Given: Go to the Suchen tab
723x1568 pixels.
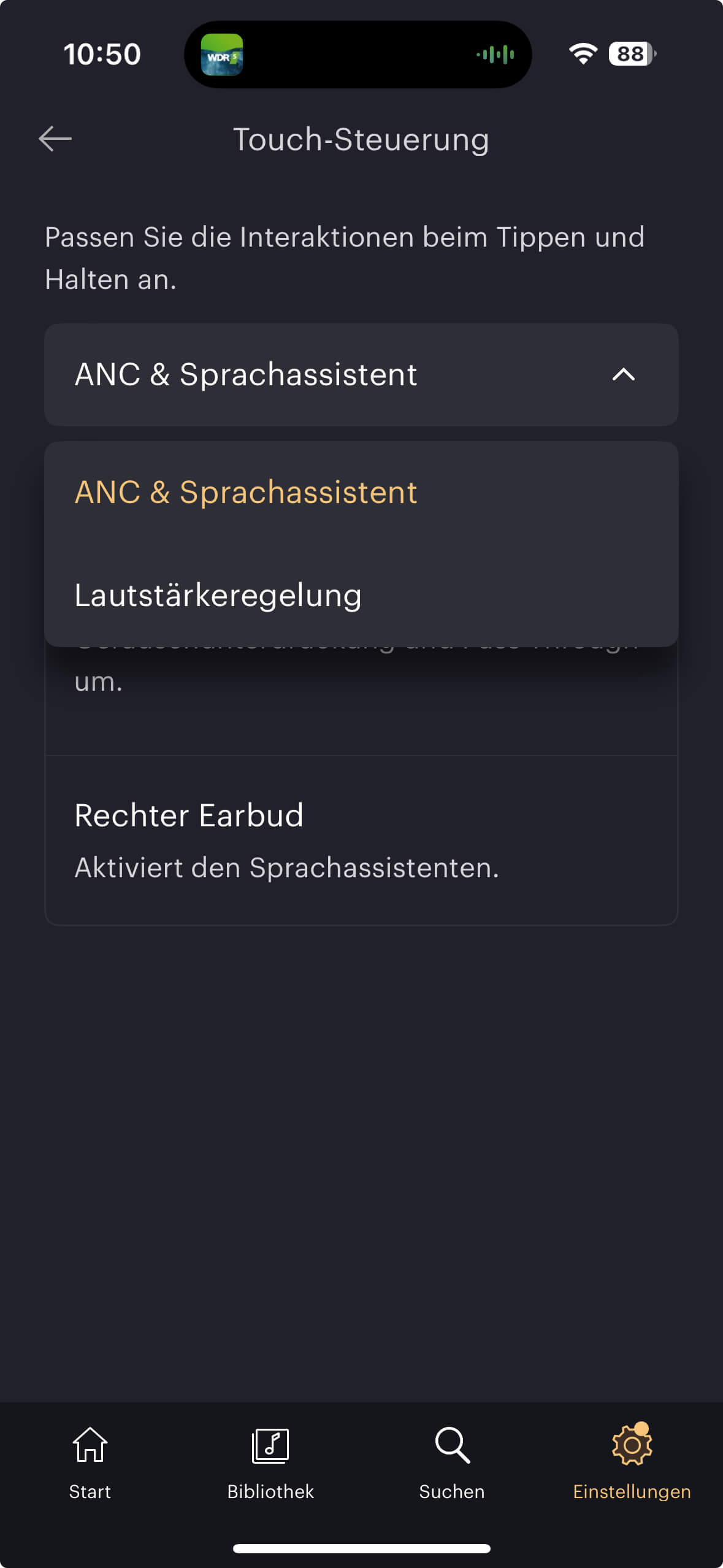Looking at the screenshot, I should point(452,1462).
